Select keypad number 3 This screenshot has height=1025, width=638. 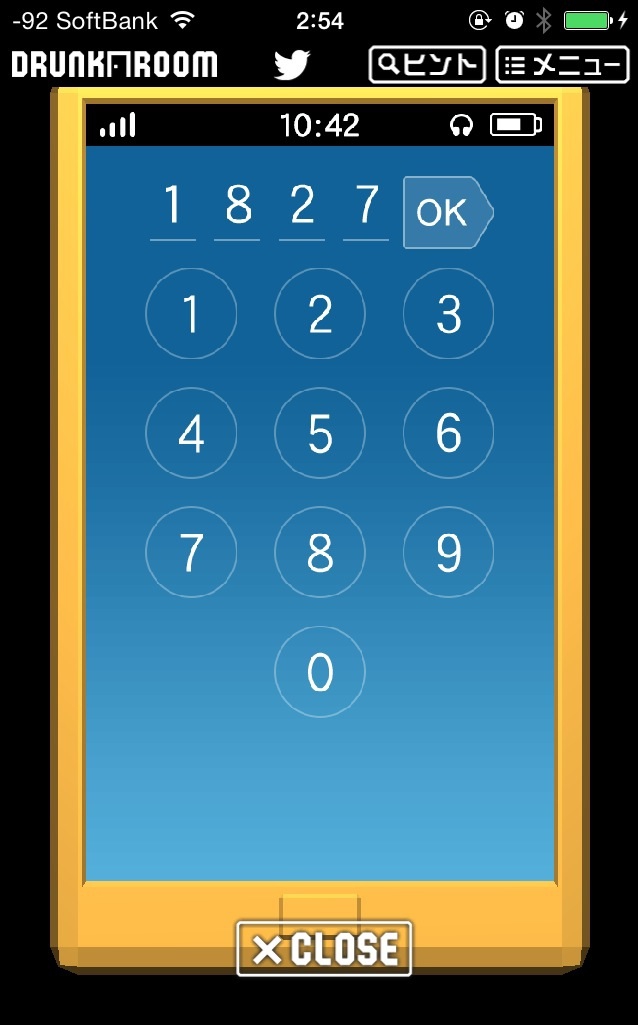click(448, 314)
